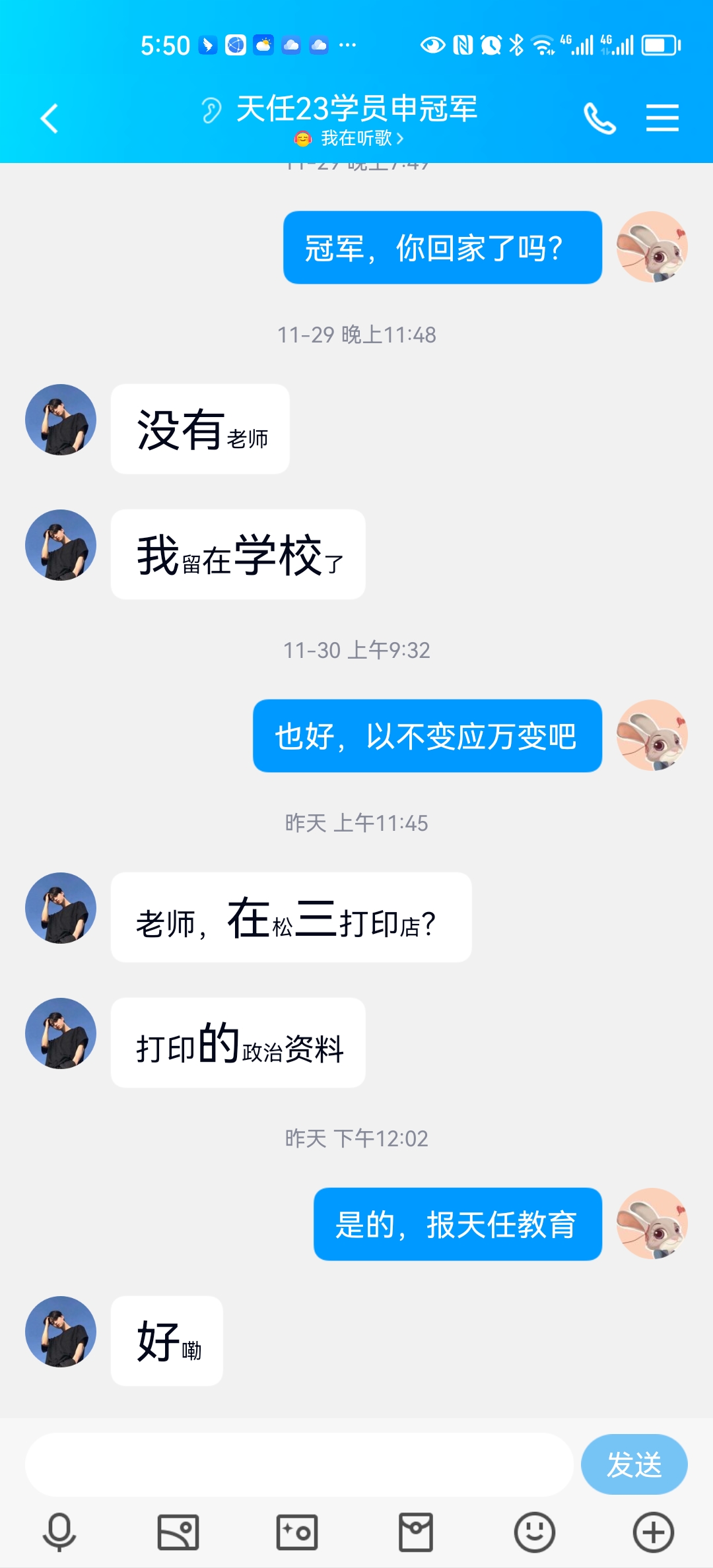Tap the message input field
Image resolution: width=713 pixels, height=1568 pixels.
[298, 1464]
